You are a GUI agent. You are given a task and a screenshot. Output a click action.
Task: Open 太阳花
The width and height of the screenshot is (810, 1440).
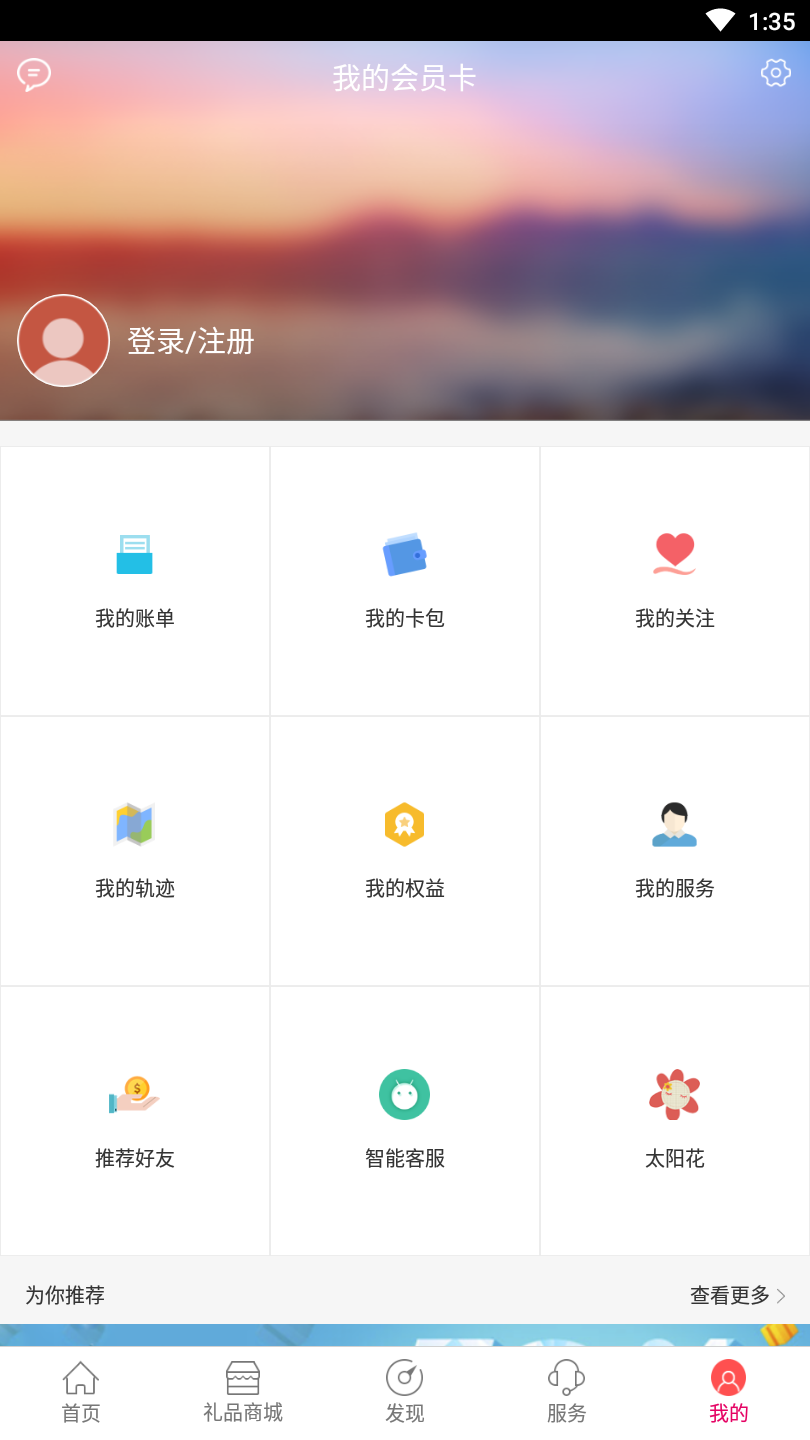click(x=675, y=1121)
